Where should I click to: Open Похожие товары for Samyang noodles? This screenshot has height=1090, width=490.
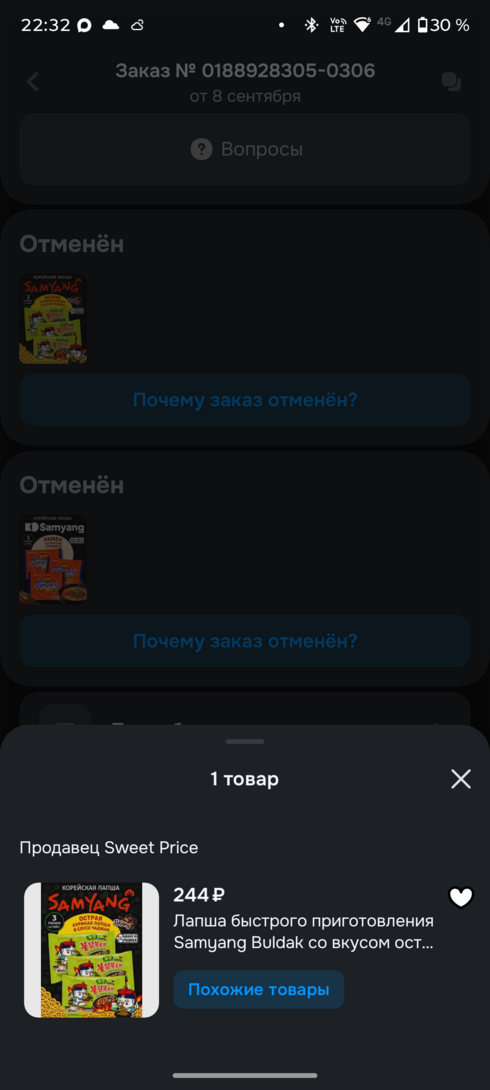pyautogui.click(x=259, y=989)
